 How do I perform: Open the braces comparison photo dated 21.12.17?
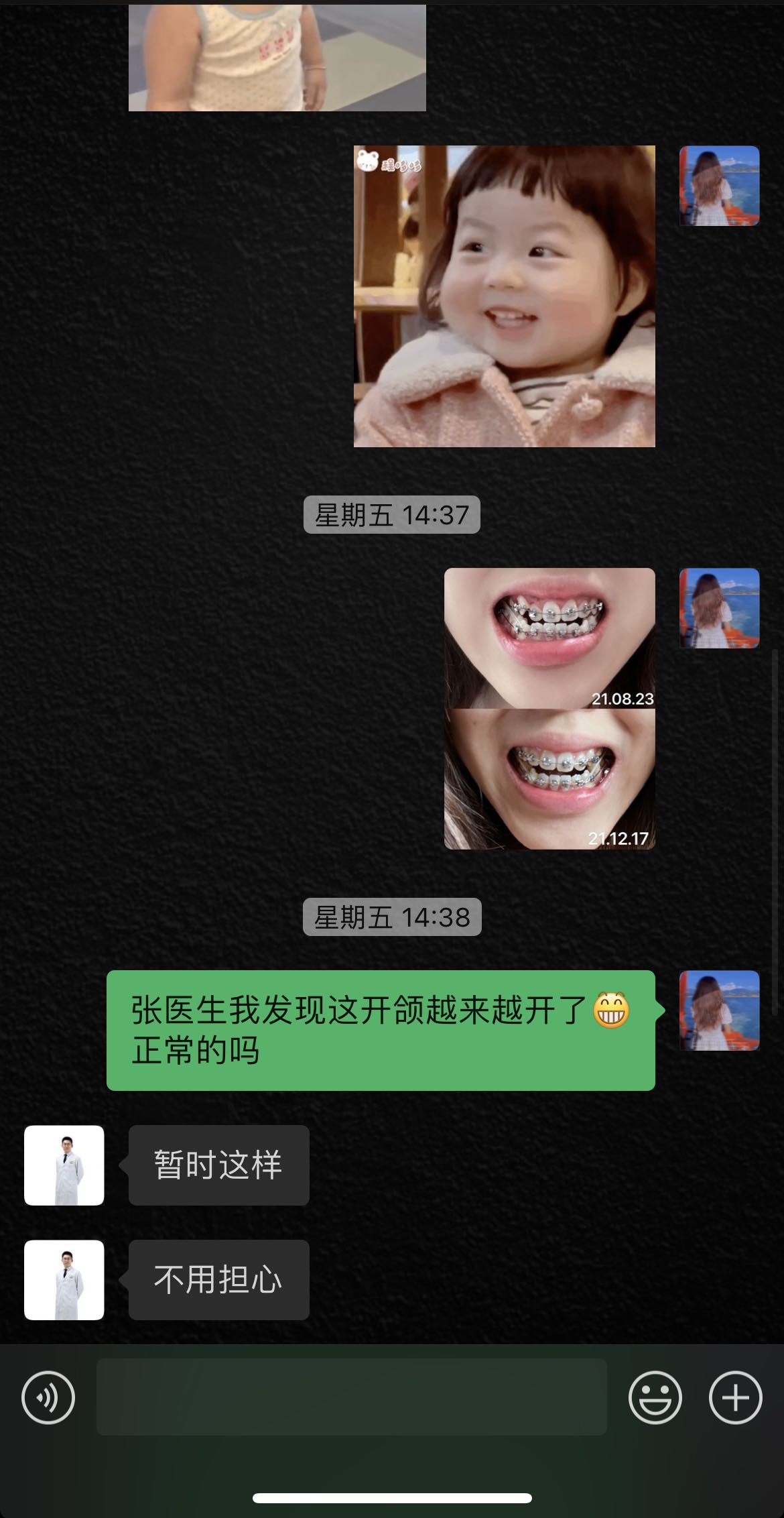pyautogui.click(x=549, y=780)
